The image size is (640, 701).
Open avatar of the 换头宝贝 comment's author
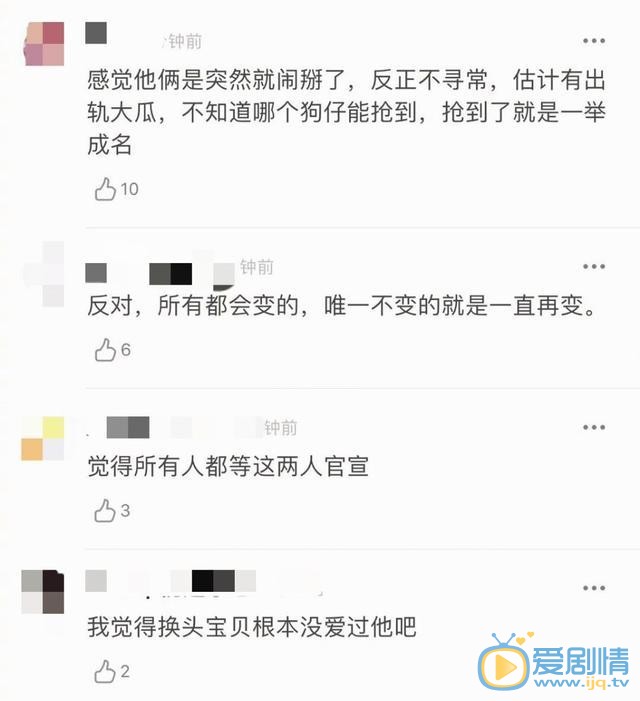tap(44, 592)
